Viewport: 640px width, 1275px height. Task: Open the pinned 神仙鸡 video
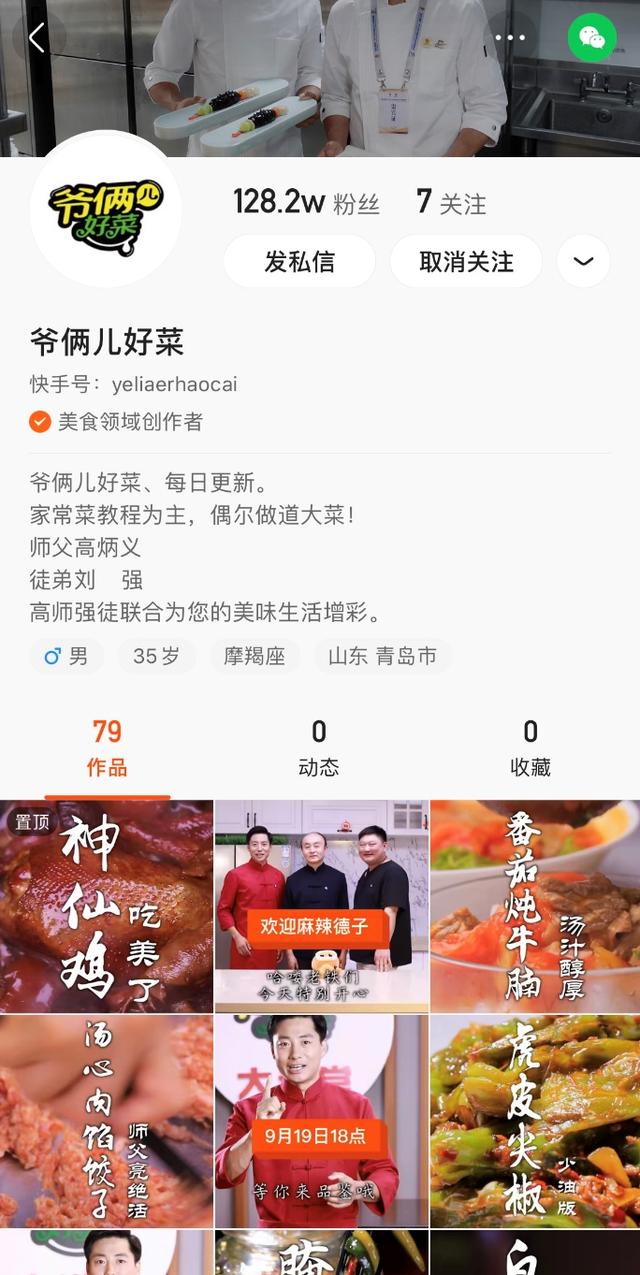[106, 906]
